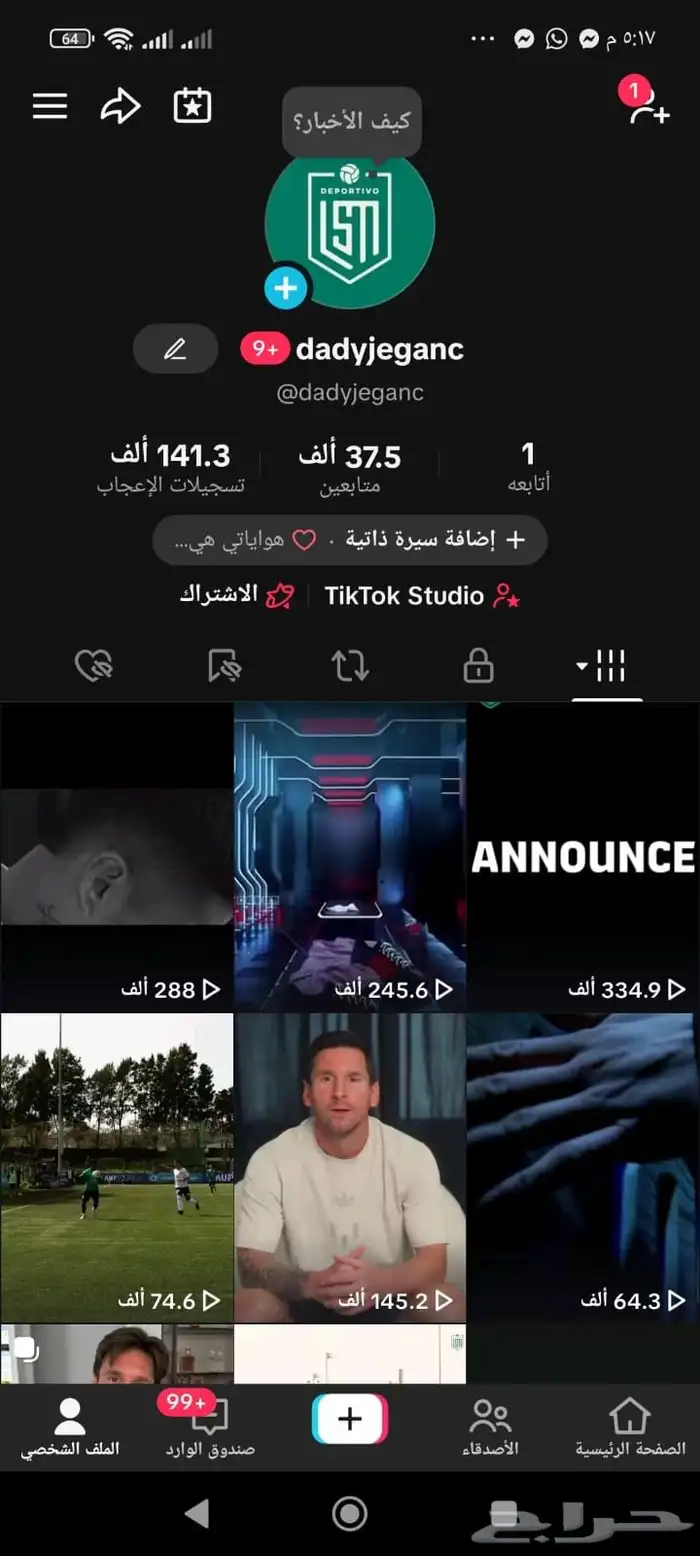
Task: Open TikTok Studio
Action: coord(422,596)
